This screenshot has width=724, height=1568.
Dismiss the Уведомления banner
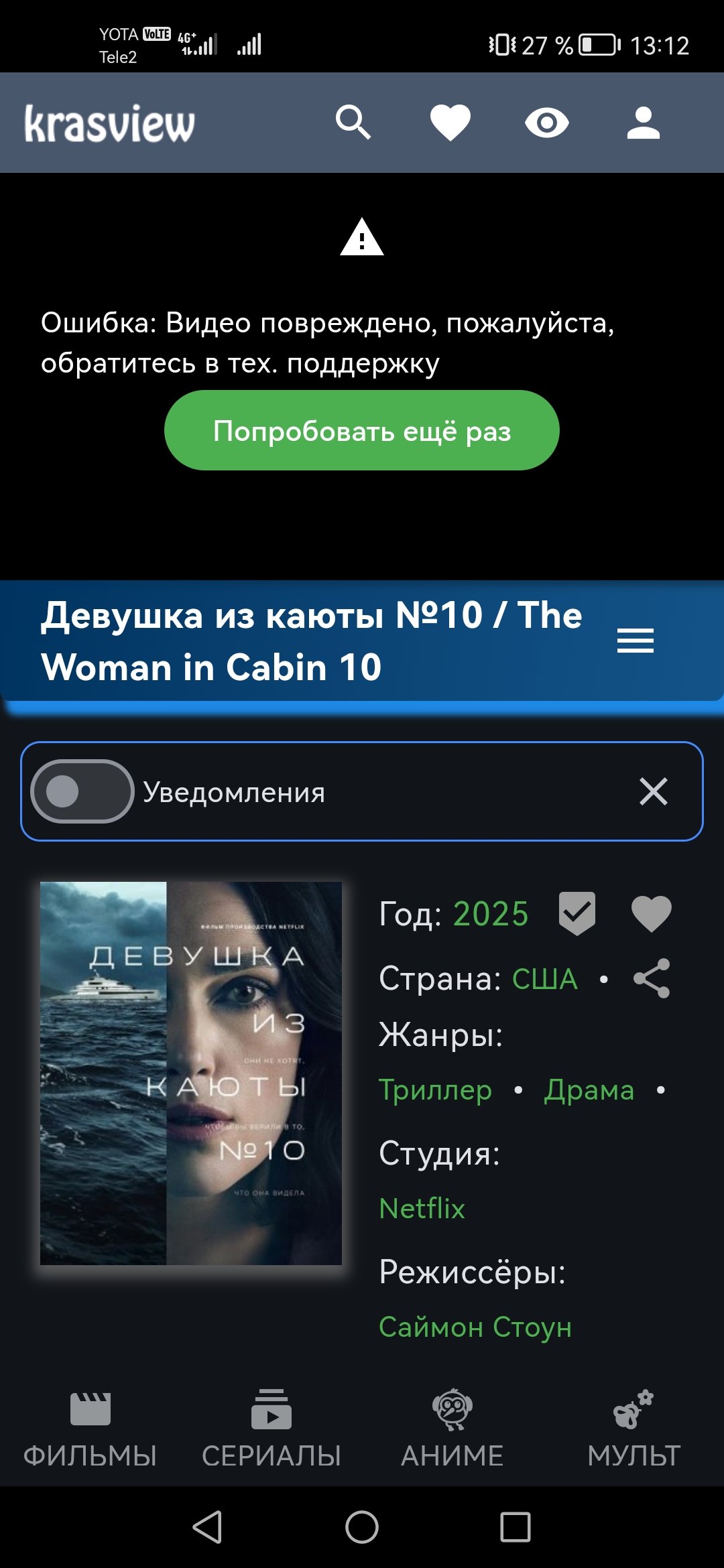(x=653, y=791)
